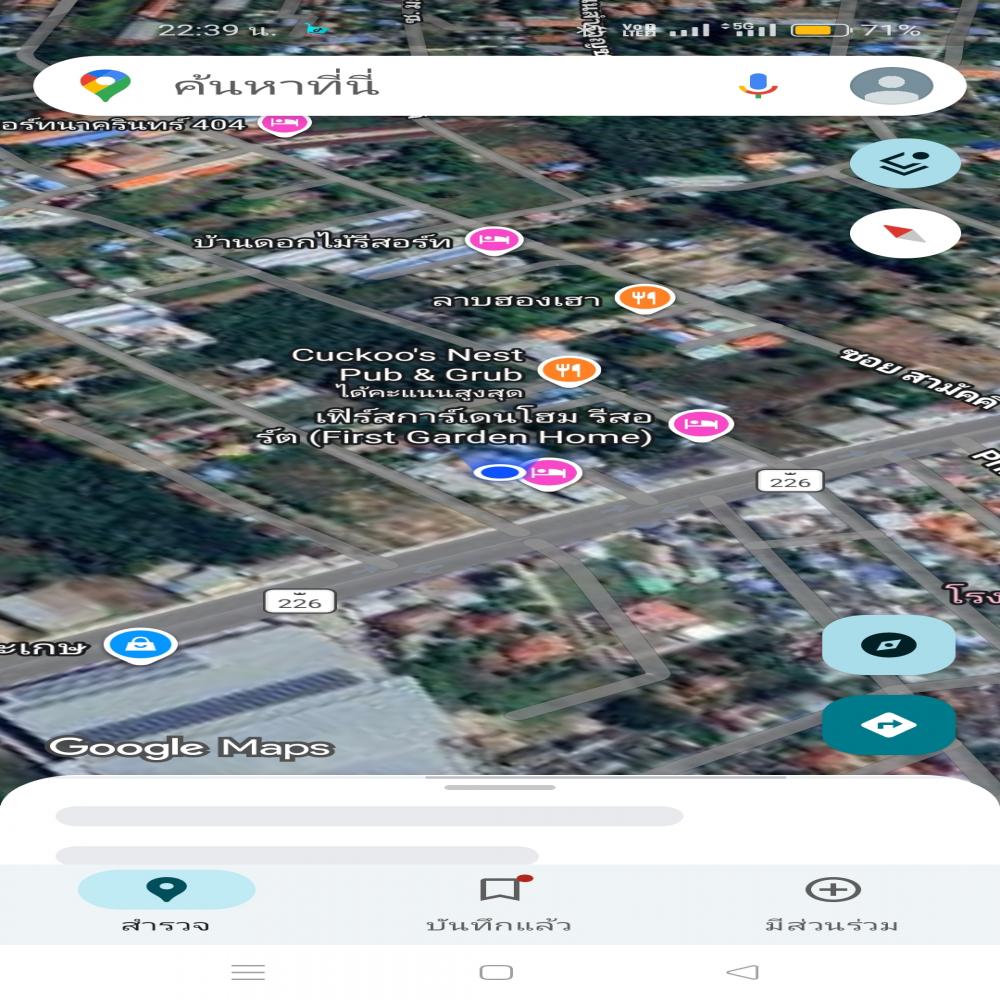1000x1000 pixels.
Task: Select the ลาบฮองเฮา restaurant marker
Action: 645,297
